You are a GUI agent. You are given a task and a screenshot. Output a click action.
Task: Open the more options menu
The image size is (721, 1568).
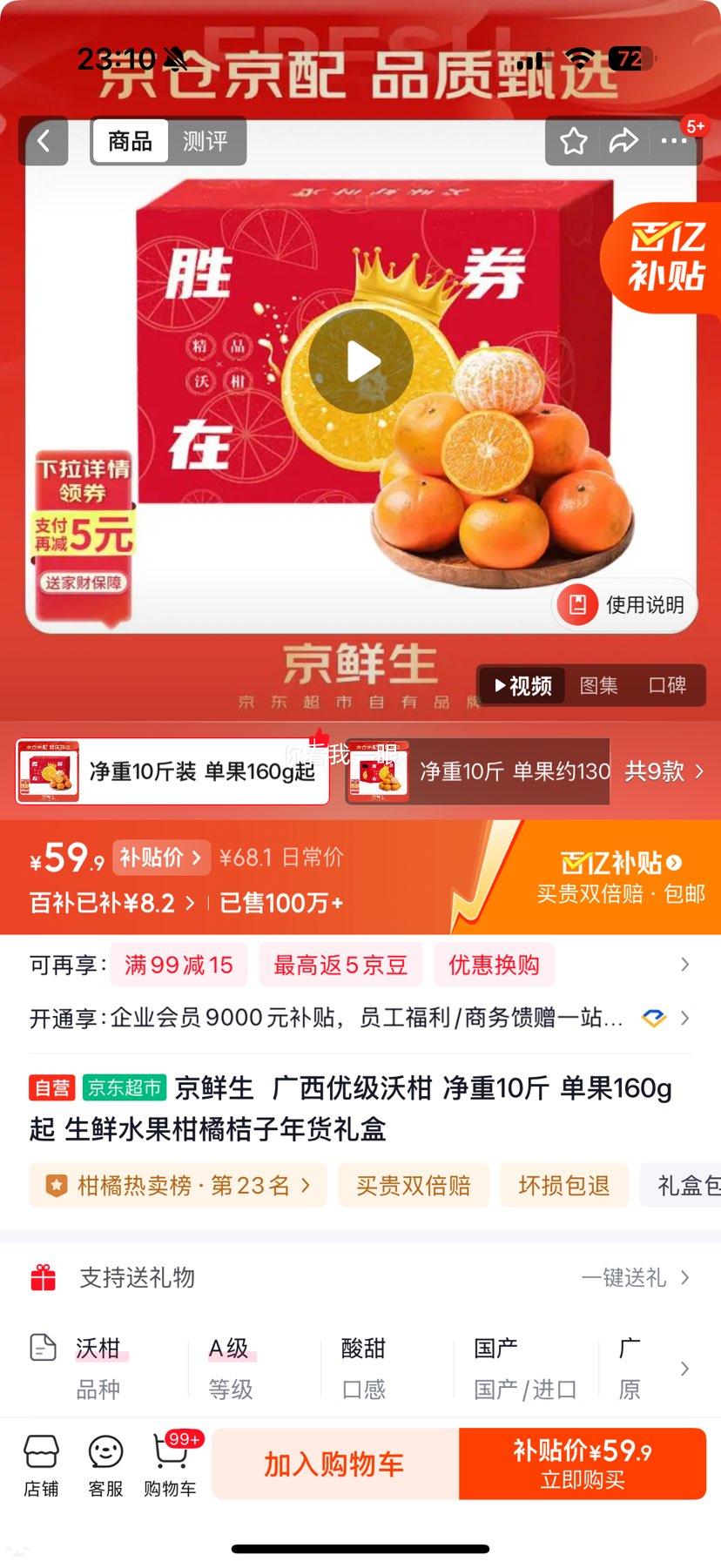(676, 141)
